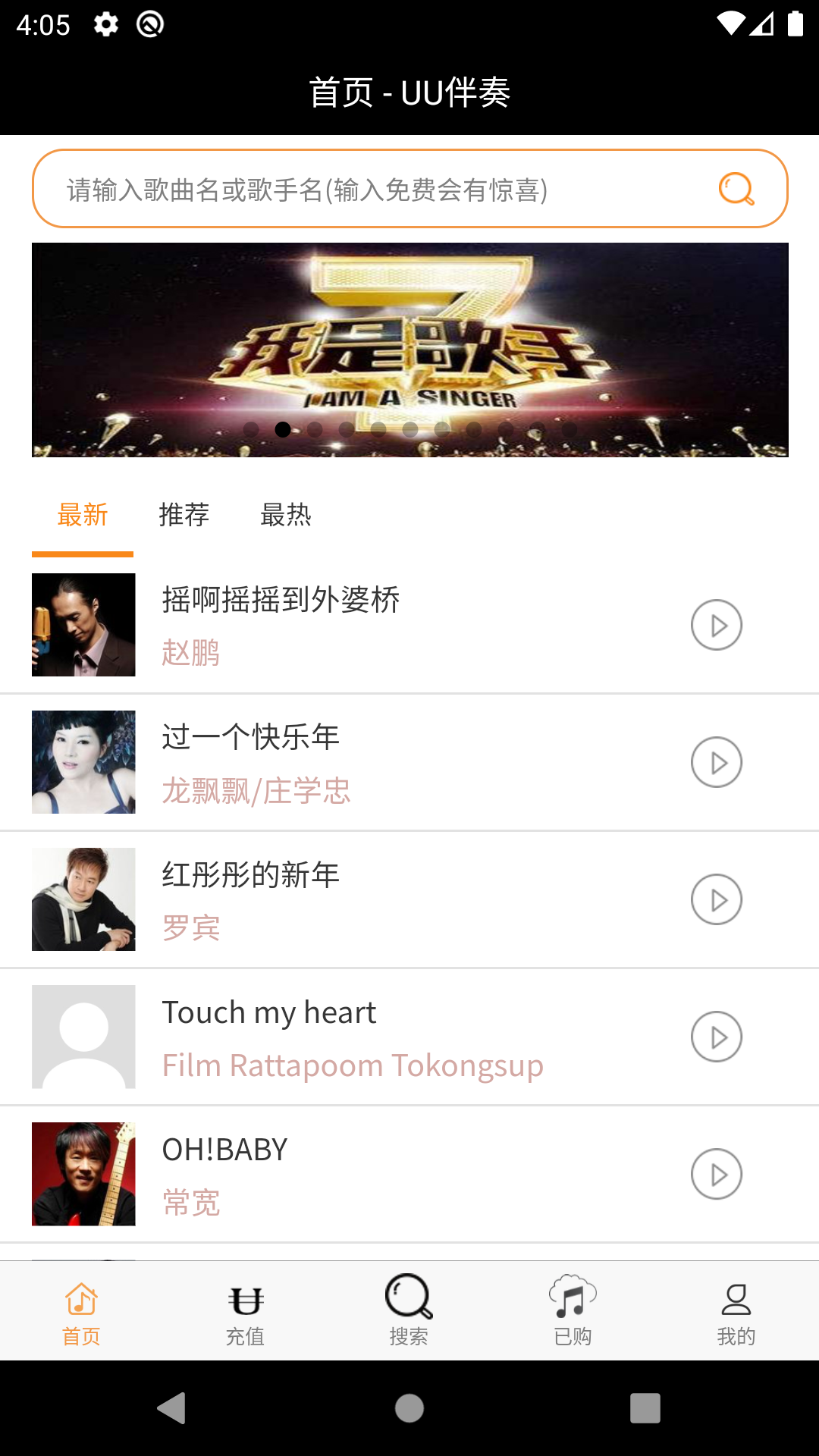Play 红彤彤的新年 by 罗宾
819x1456 pixels.
coord(716,899)
